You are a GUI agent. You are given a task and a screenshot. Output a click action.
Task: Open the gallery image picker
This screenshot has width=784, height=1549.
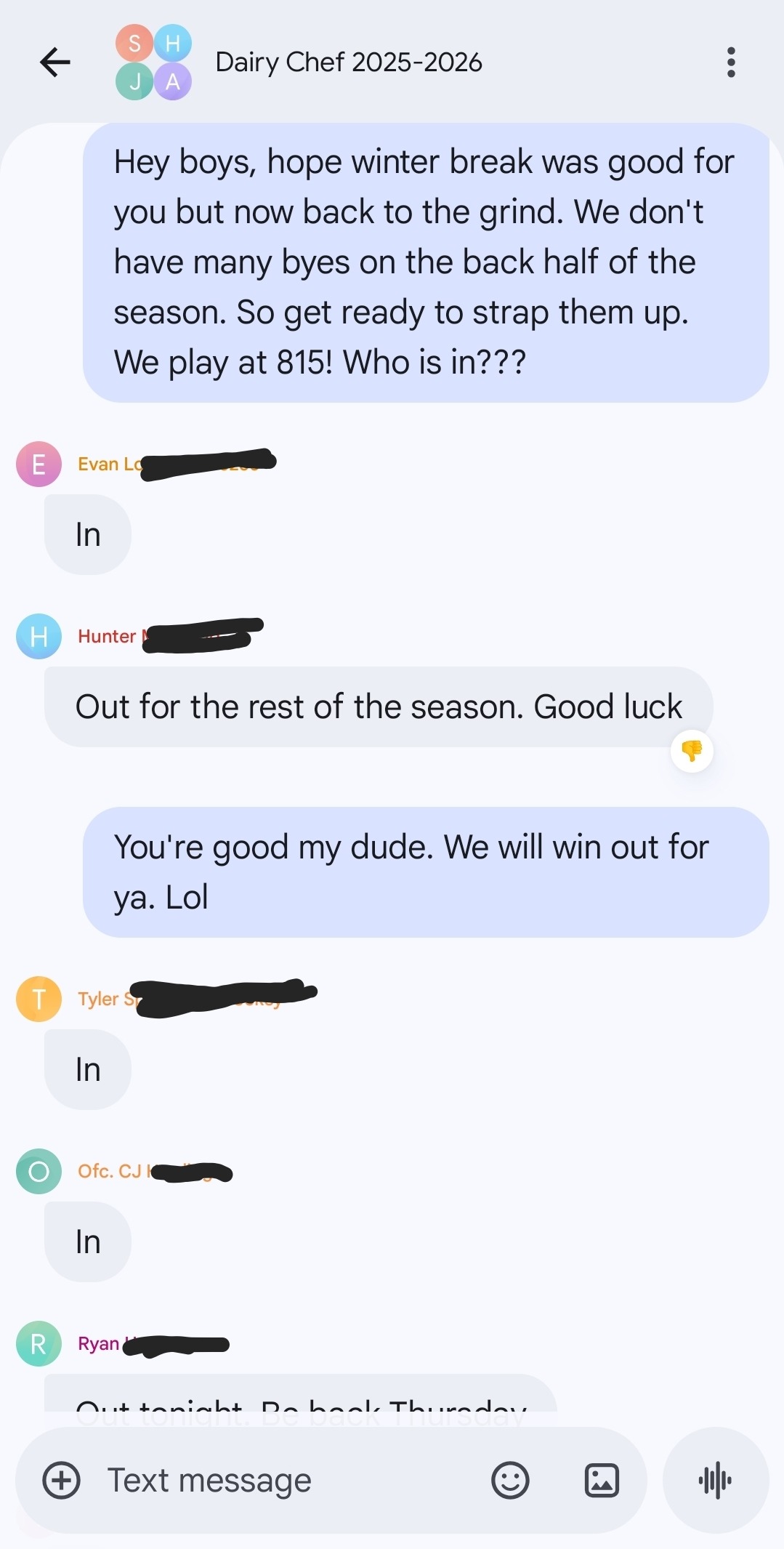point(602,1480)
